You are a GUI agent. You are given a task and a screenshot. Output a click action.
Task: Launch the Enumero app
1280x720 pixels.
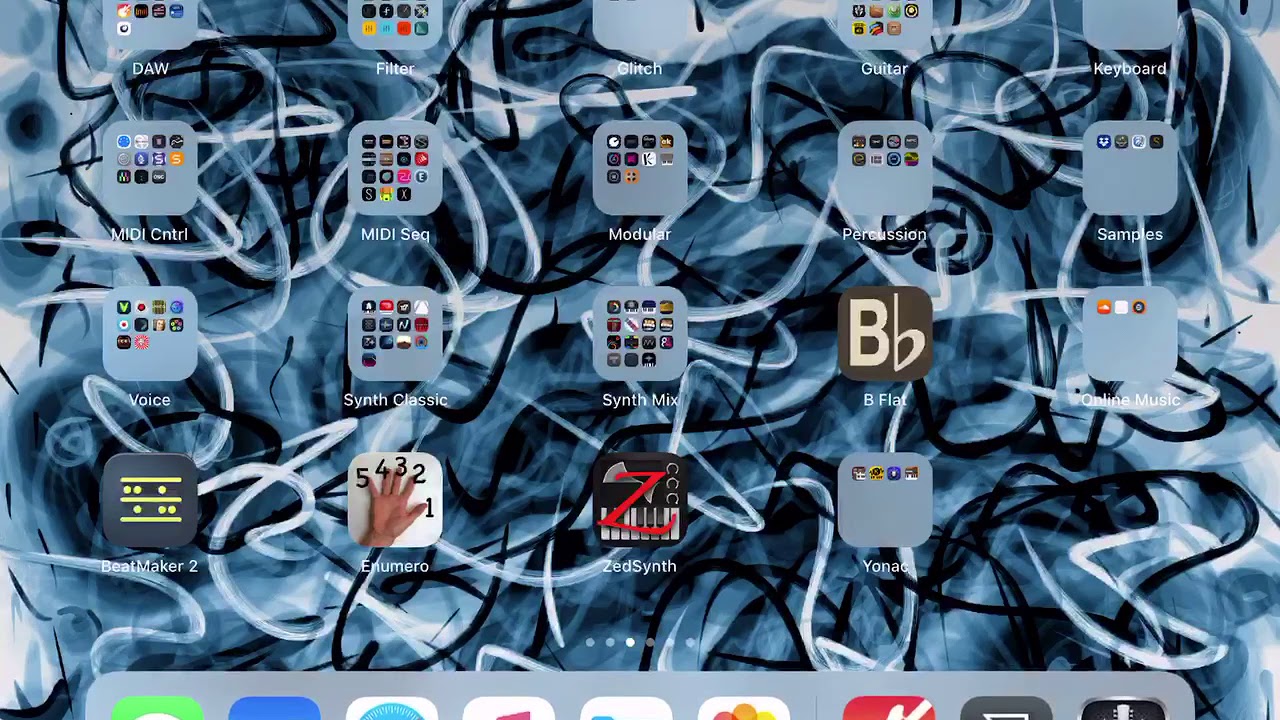395,500
